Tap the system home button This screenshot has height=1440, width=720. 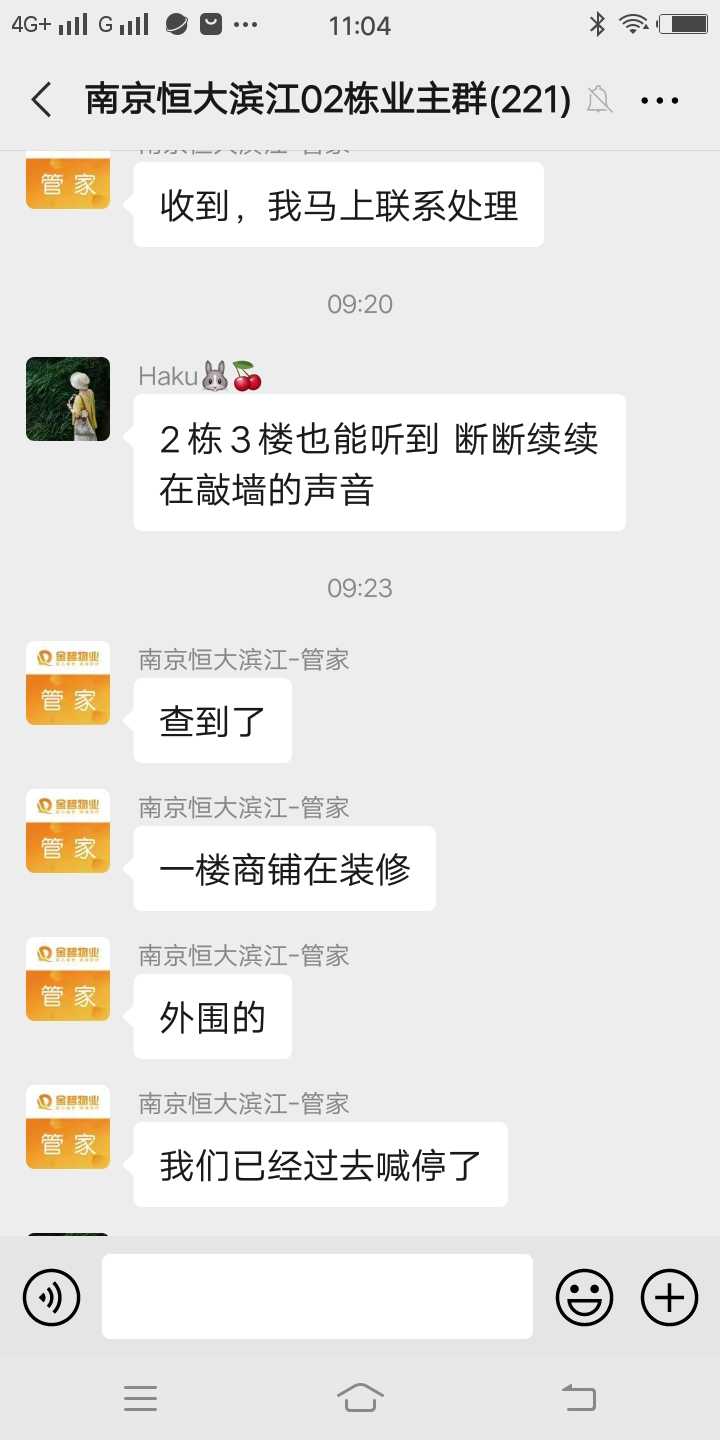(x=360, y=1397)
